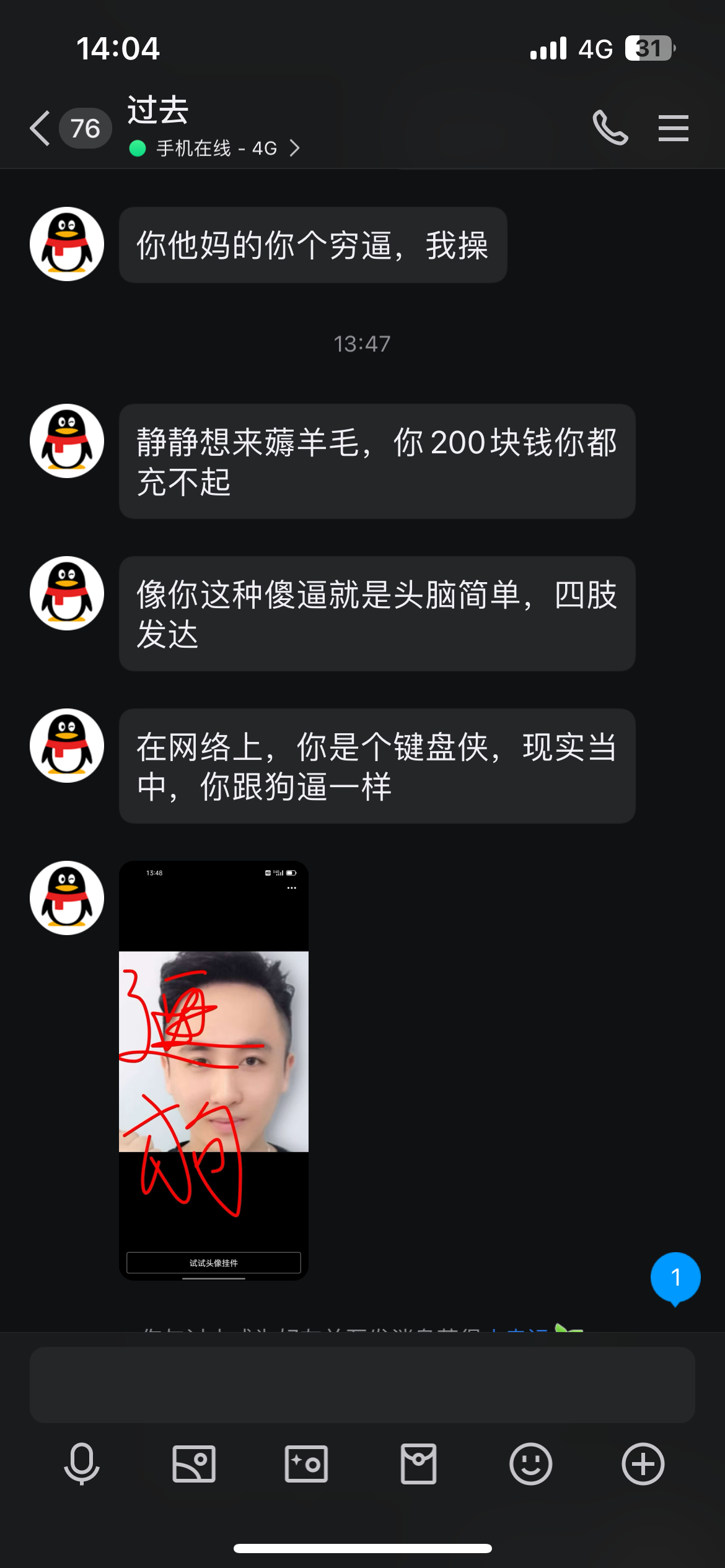This screenshot has height=1568, width=725.
Task: Go back to the message list
Action: [41, 128]
